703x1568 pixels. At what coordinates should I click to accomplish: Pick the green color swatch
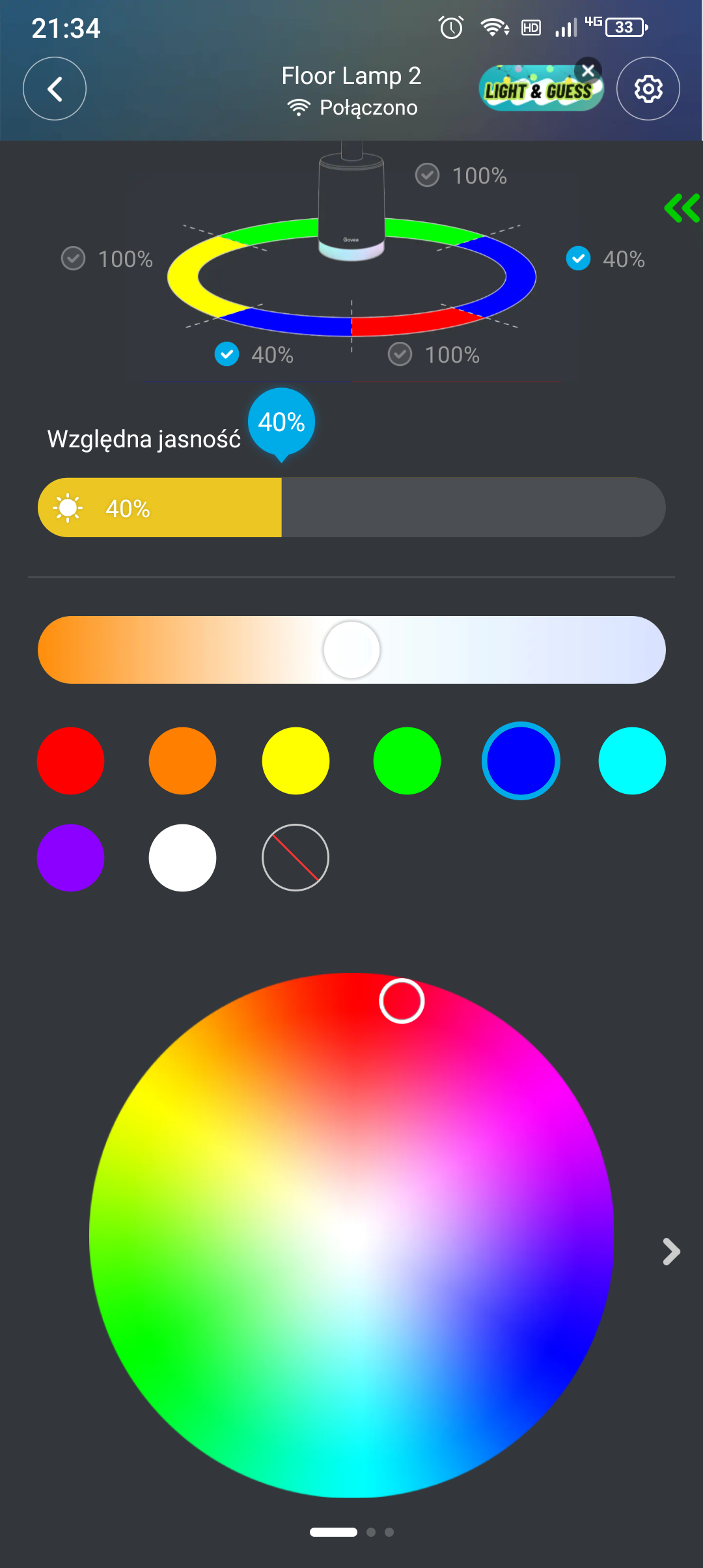pos(407,761)
